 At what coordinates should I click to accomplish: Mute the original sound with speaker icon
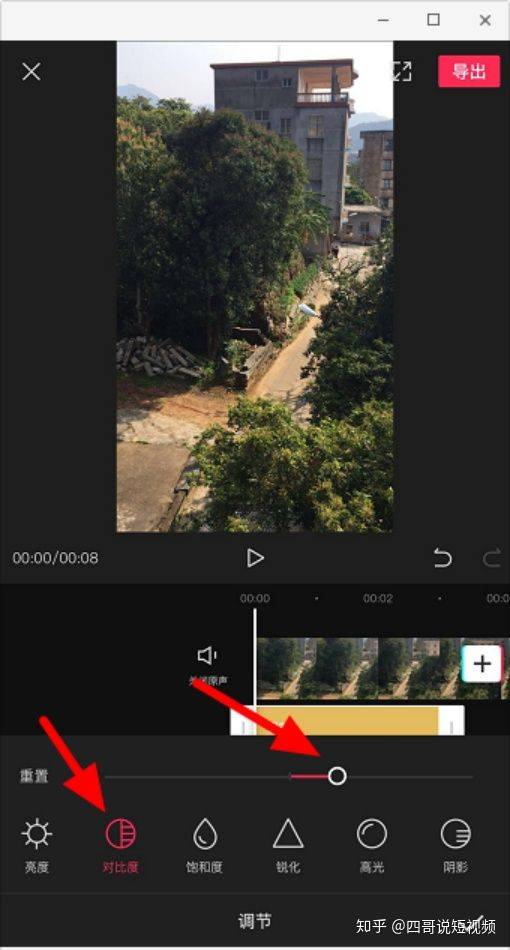tap(207, 665)
